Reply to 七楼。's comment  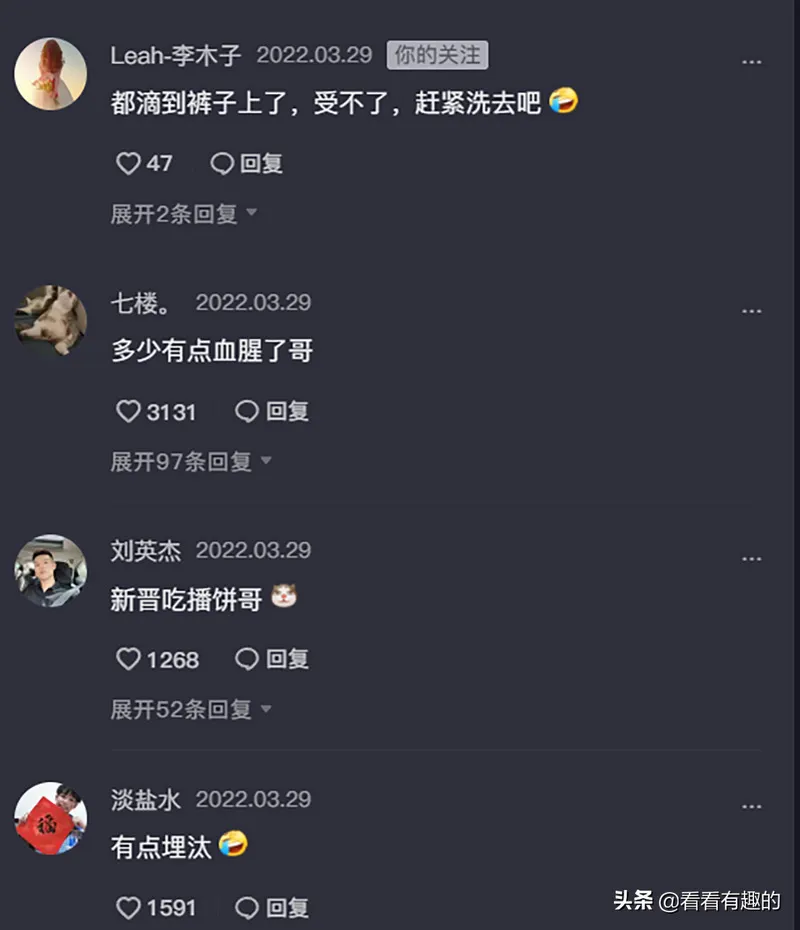272,411
